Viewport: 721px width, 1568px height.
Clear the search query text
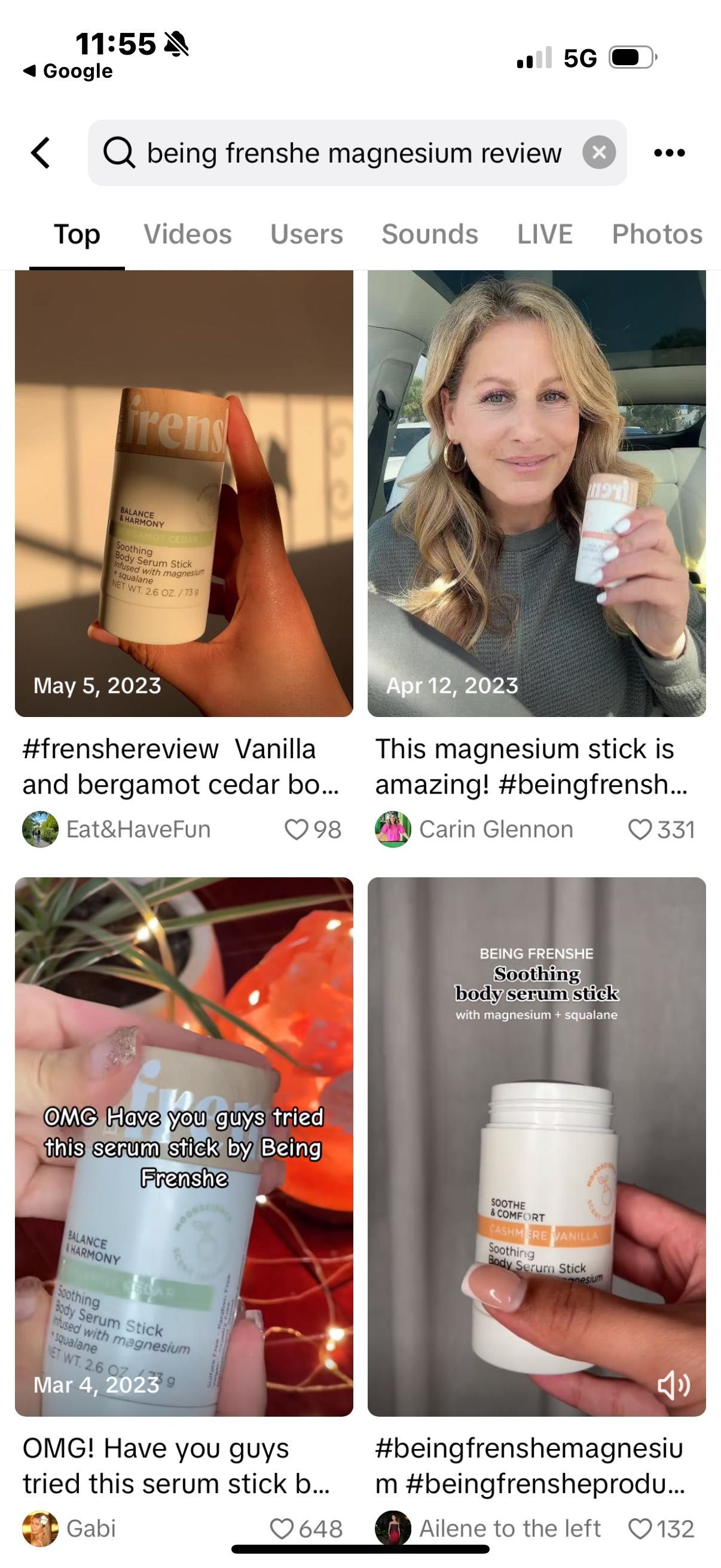(x=598, y=152)
